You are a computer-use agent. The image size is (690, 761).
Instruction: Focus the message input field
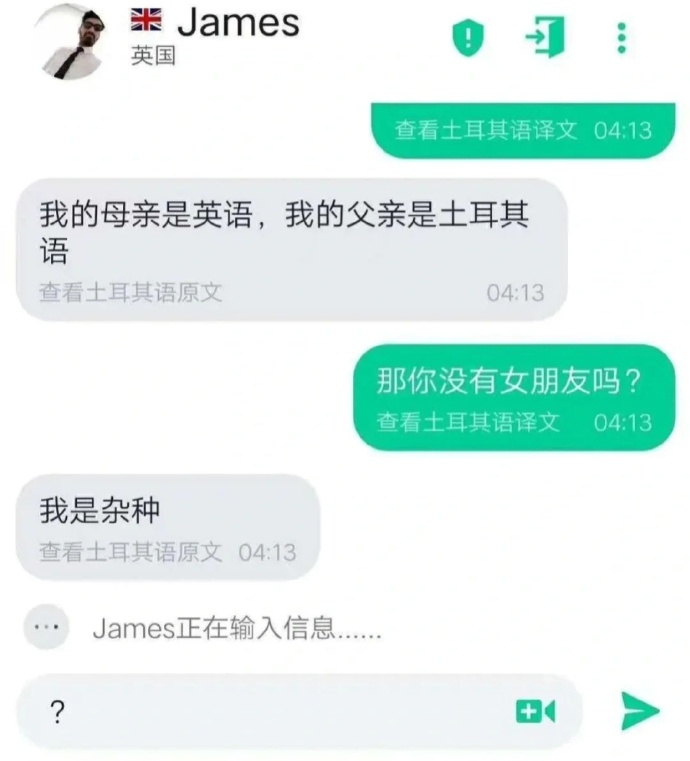[270, 711]
